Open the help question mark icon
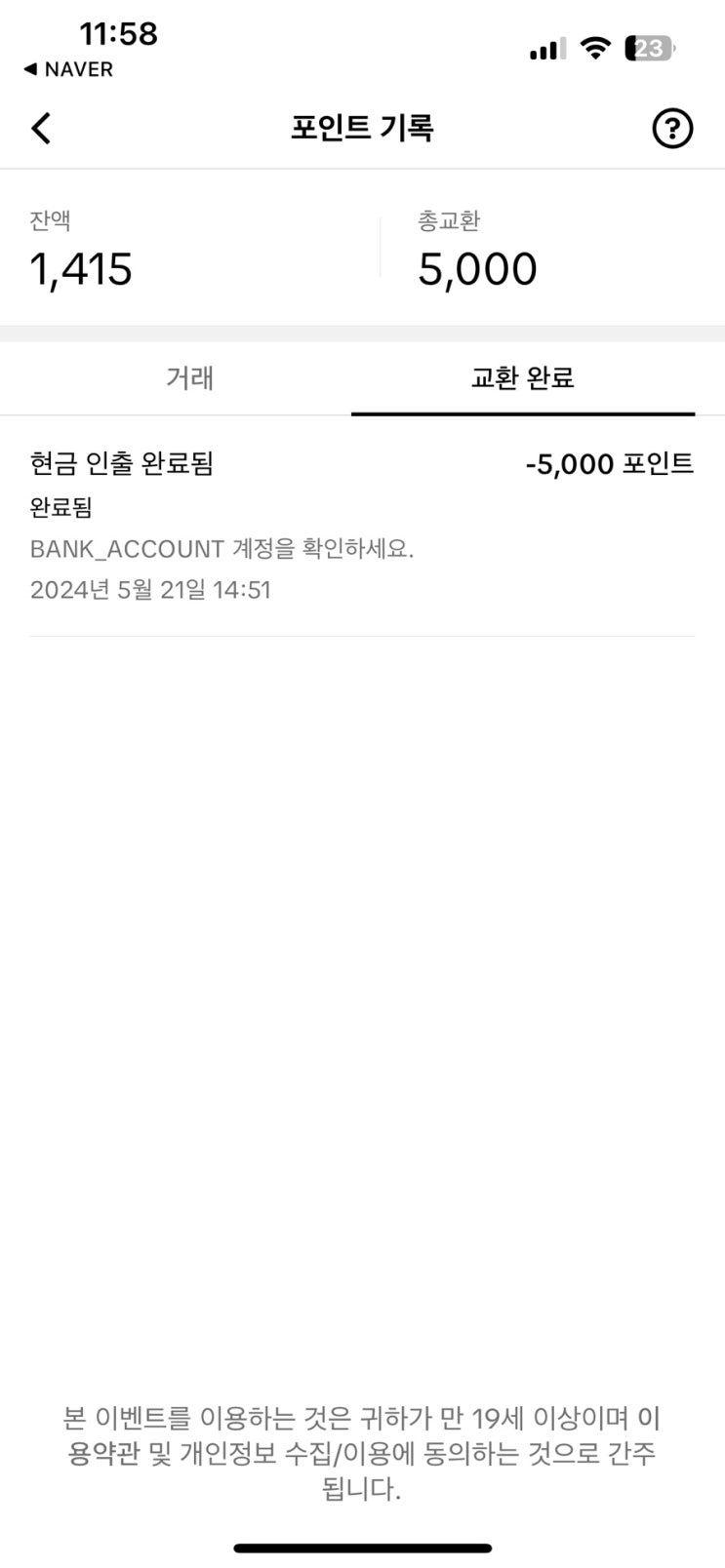 671,129
